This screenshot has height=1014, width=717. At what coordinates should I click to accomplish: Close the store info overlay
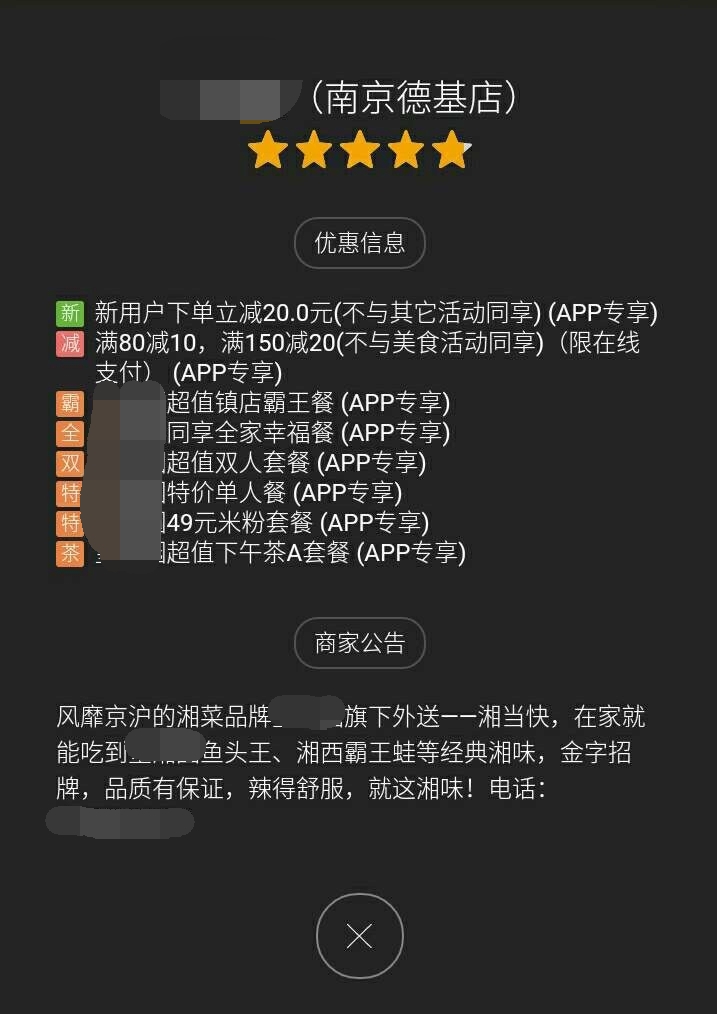(x=359, y=936)
